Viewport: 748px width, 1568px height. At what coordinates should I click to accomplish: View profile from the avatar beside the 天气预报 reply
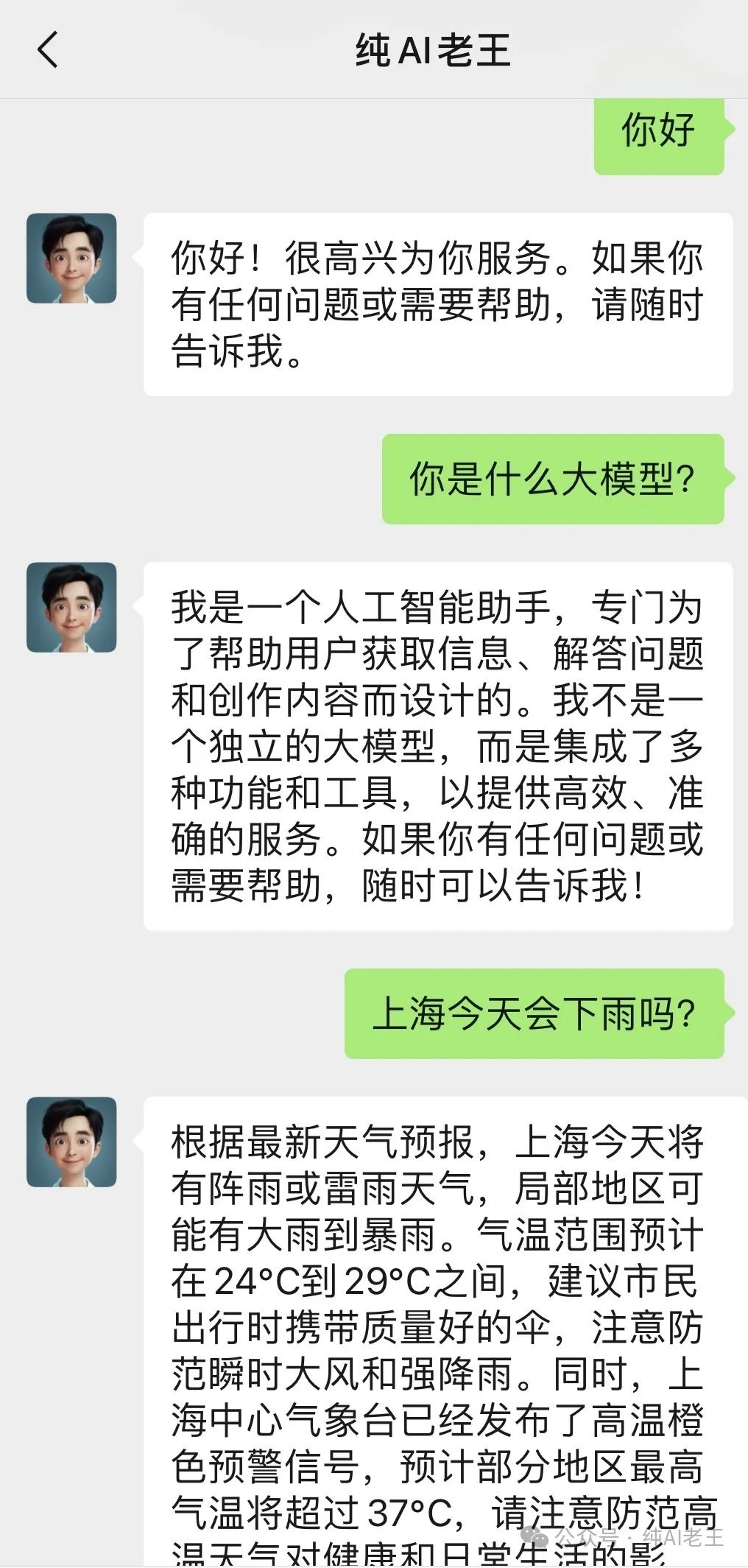point(71,1142)
